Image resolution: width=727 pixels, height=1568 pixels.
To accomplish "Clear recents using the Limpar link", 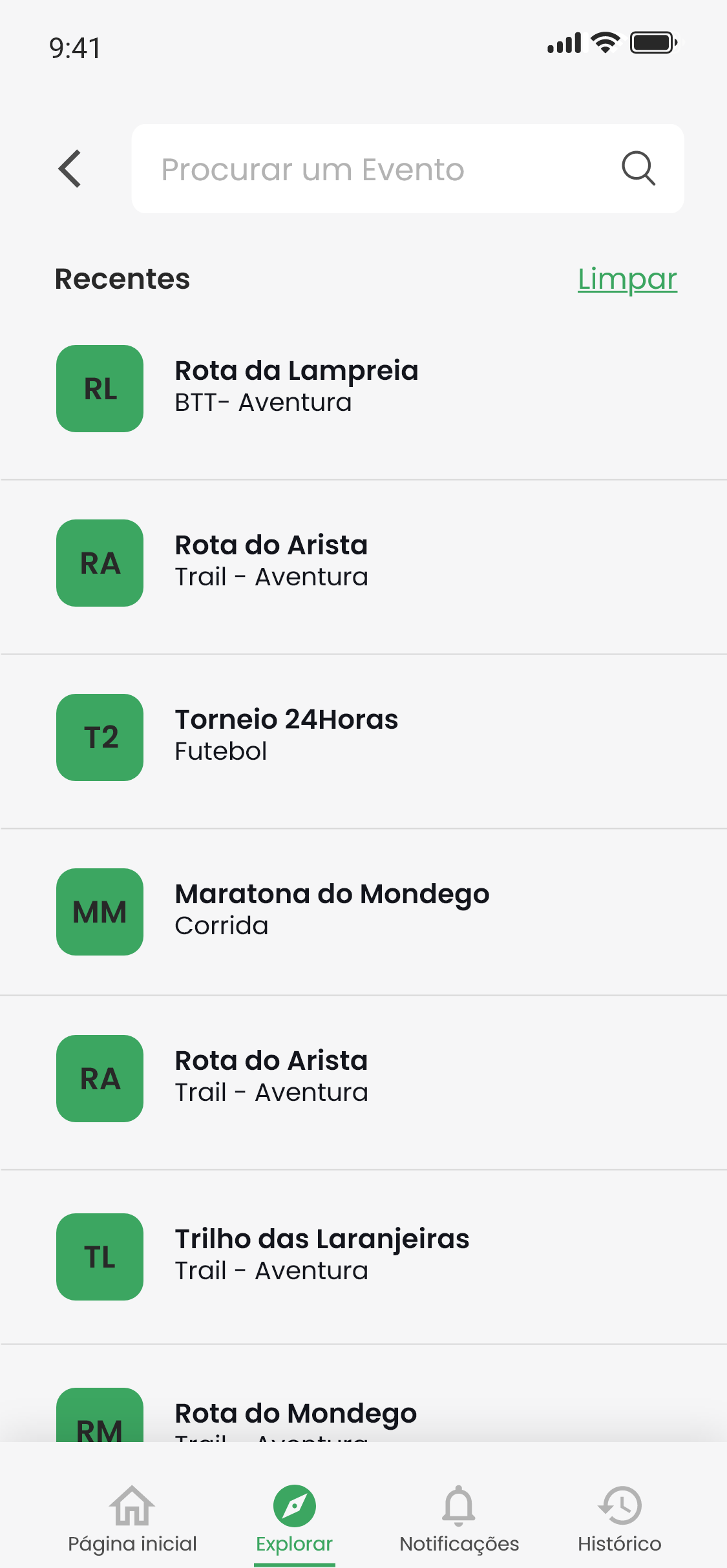I will [627, 279].
